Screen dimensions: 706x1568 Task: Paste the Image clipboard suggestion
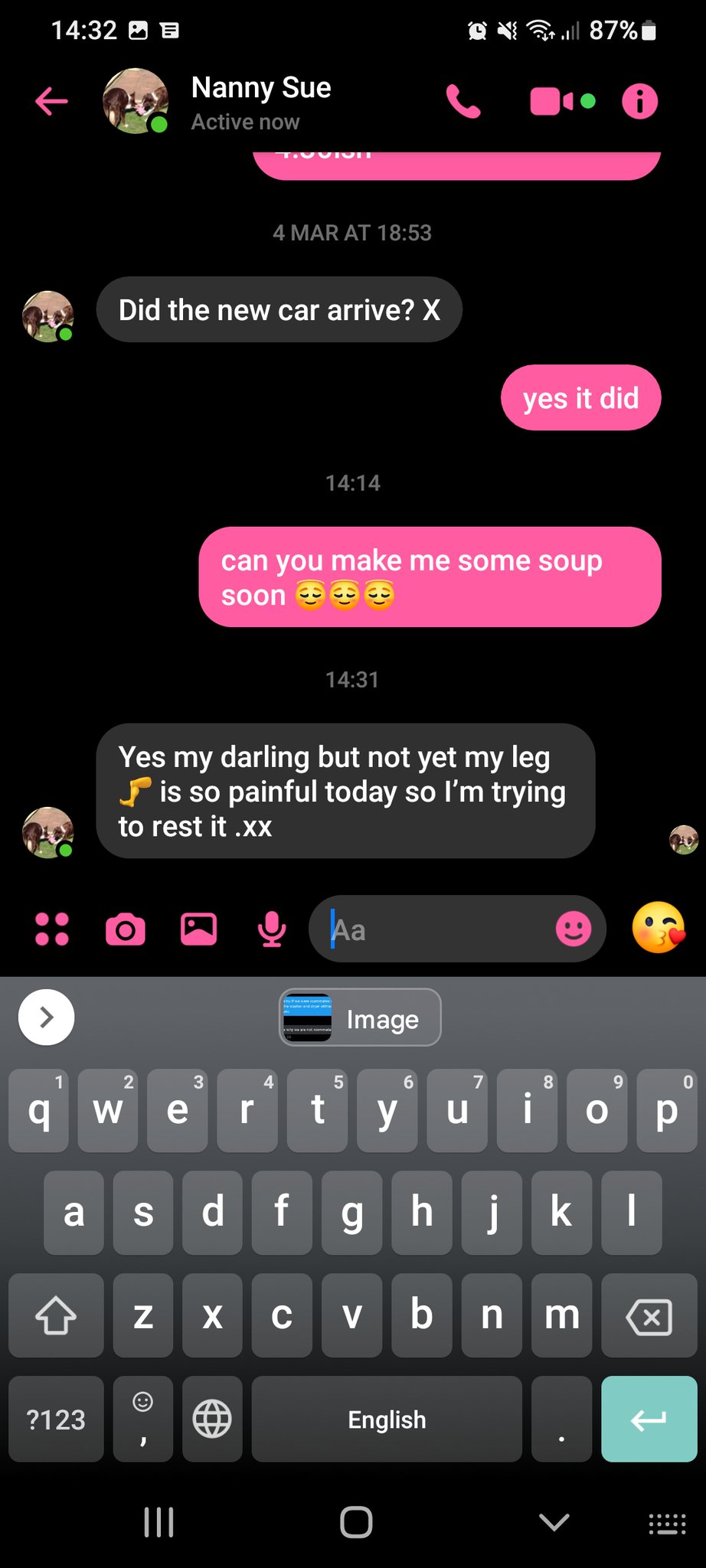click(360, 1018)
